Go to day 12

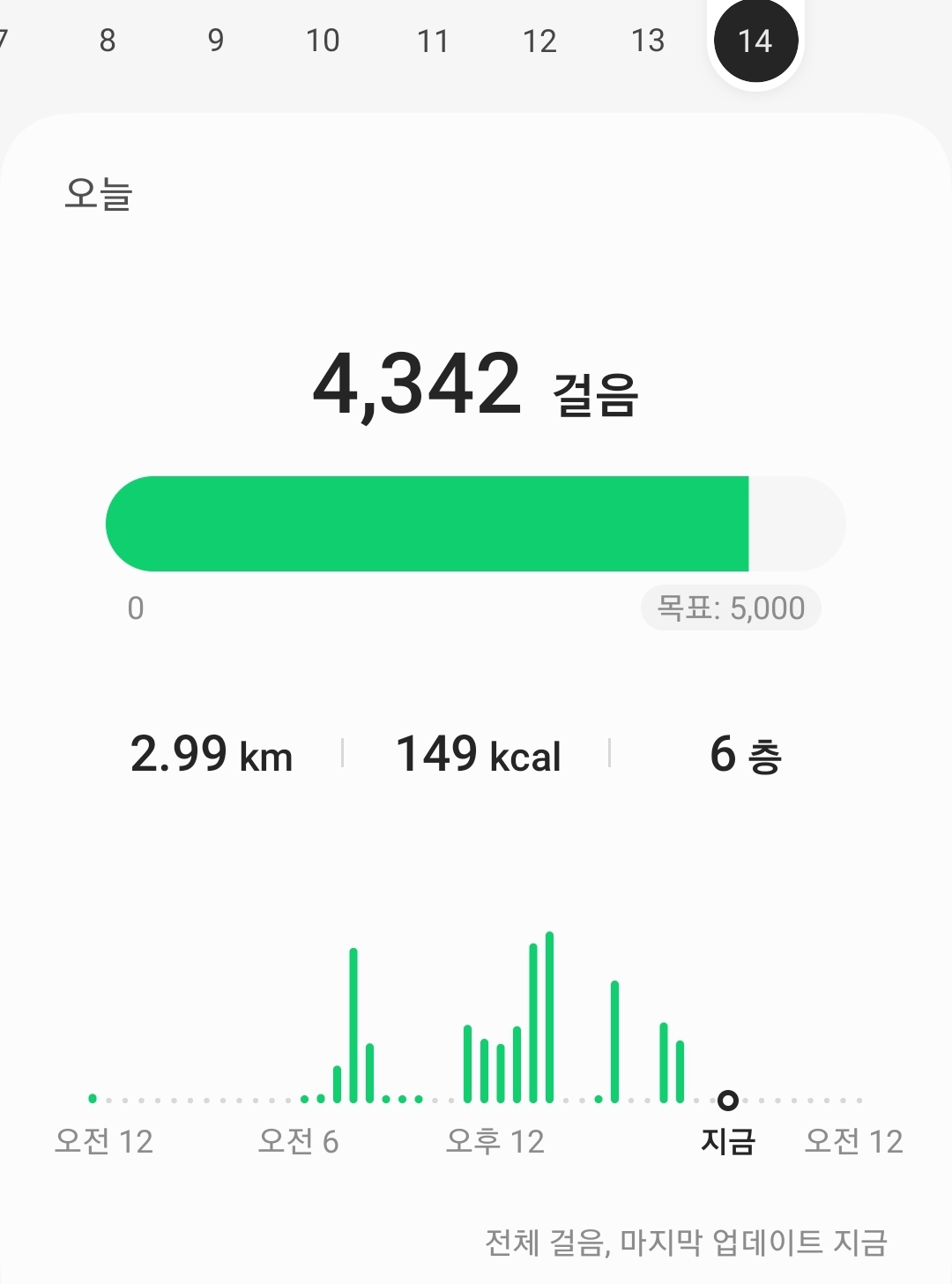[539, 41]
